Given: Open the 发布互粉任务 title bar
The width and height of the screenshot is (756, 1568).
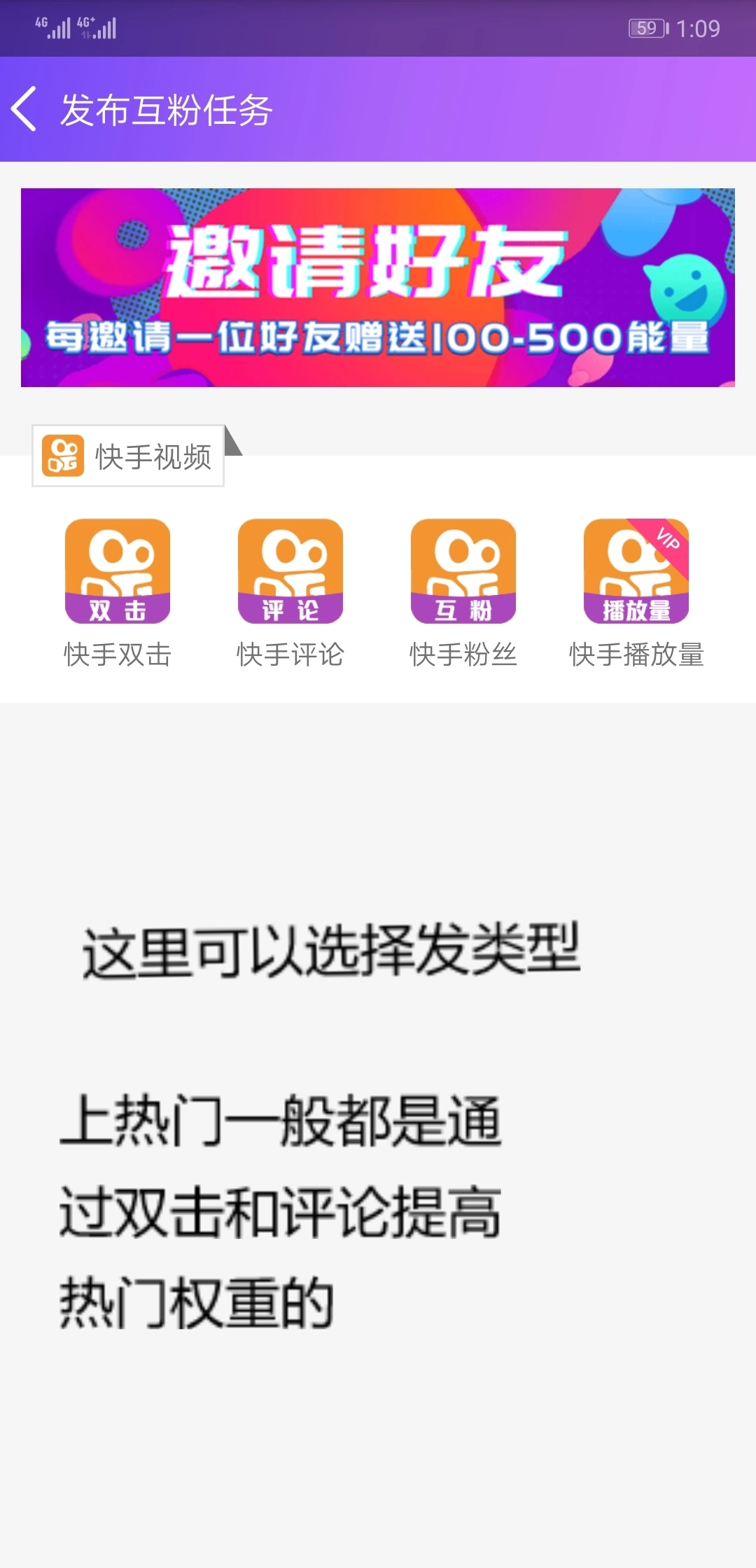Looking at the screenshot, I should (x=166, y=109).
